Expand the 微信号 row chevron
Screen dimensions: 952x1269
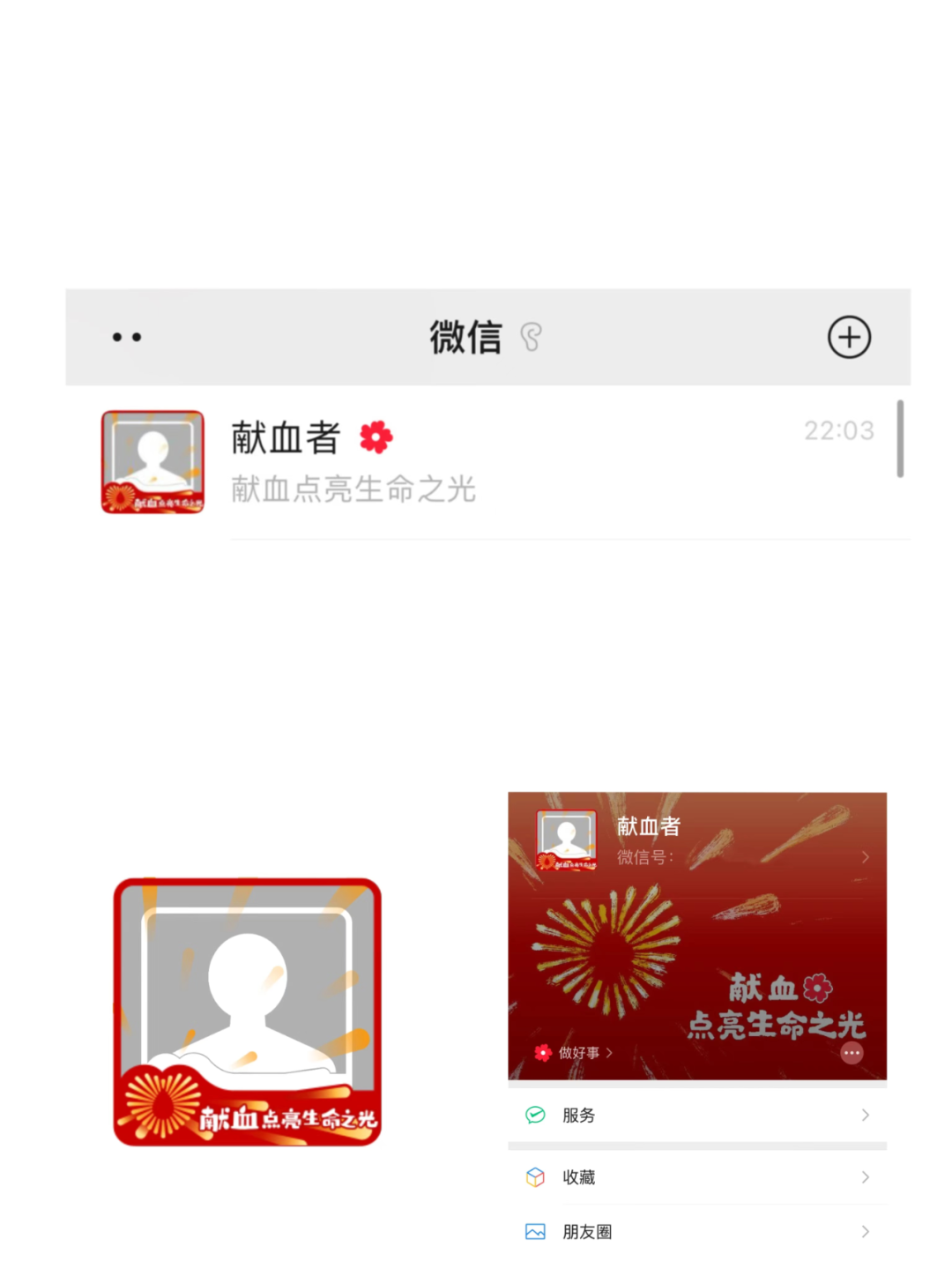pyautogui.click(x=866, y=856)
